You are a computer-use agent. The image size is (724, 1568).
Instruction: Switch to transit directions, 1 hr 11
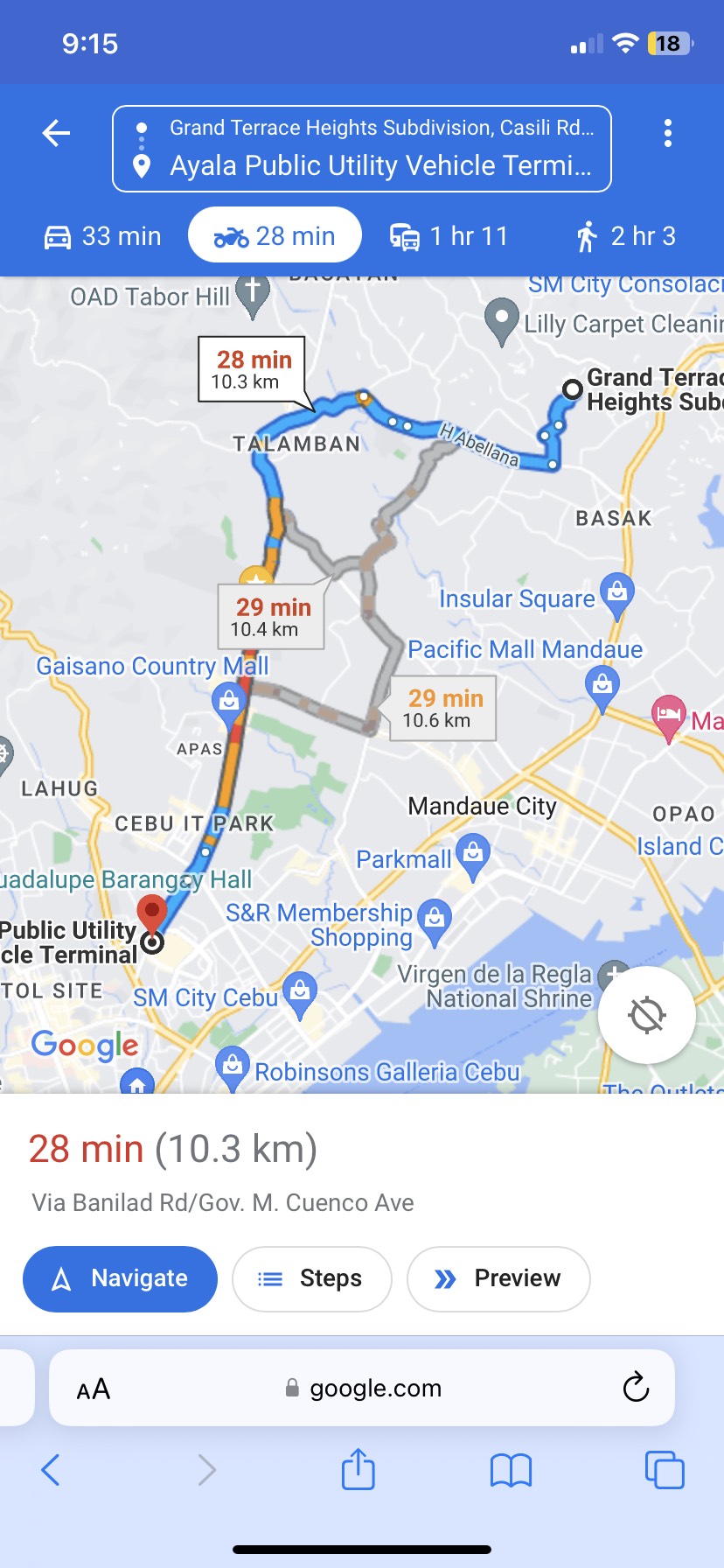pyautogui.click(x=449, y=236)
